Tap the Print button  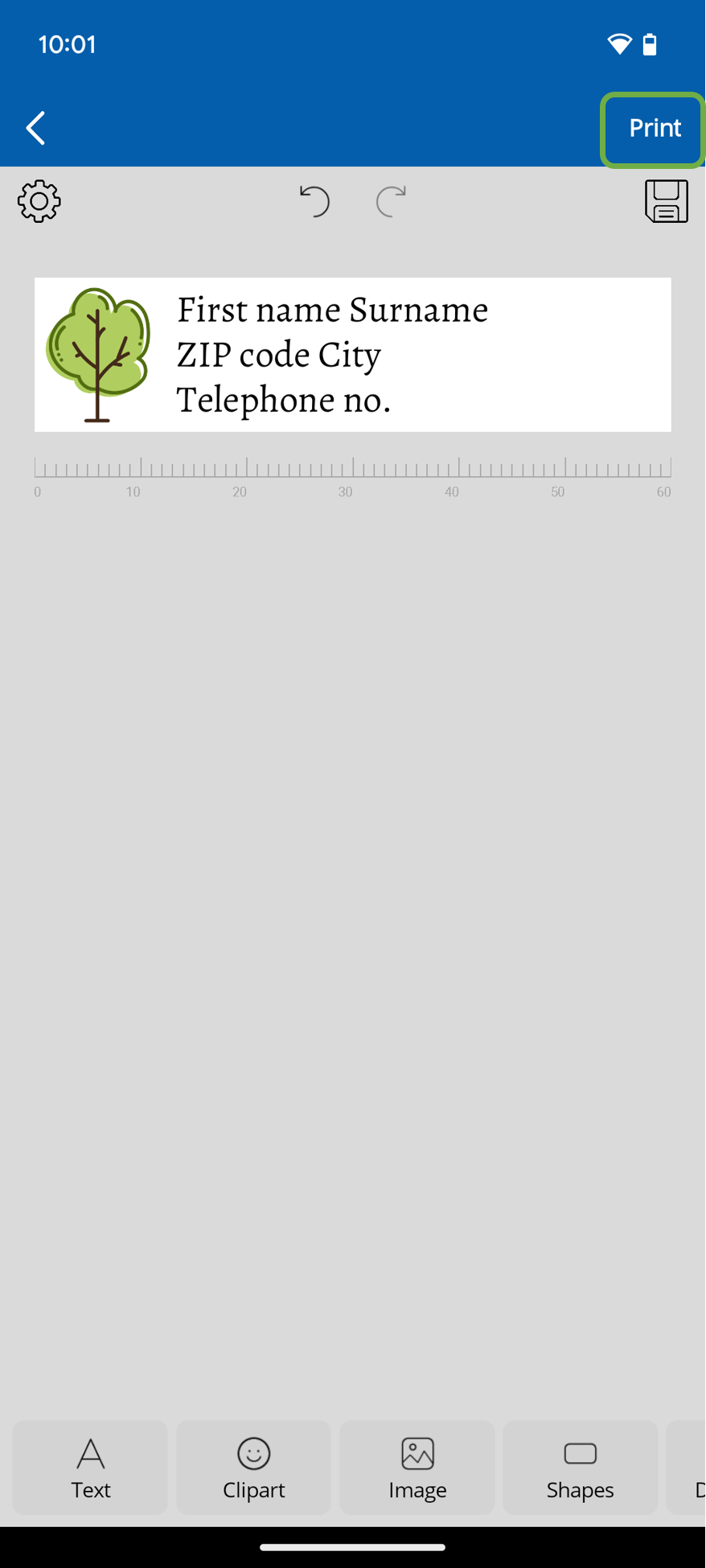654,129
